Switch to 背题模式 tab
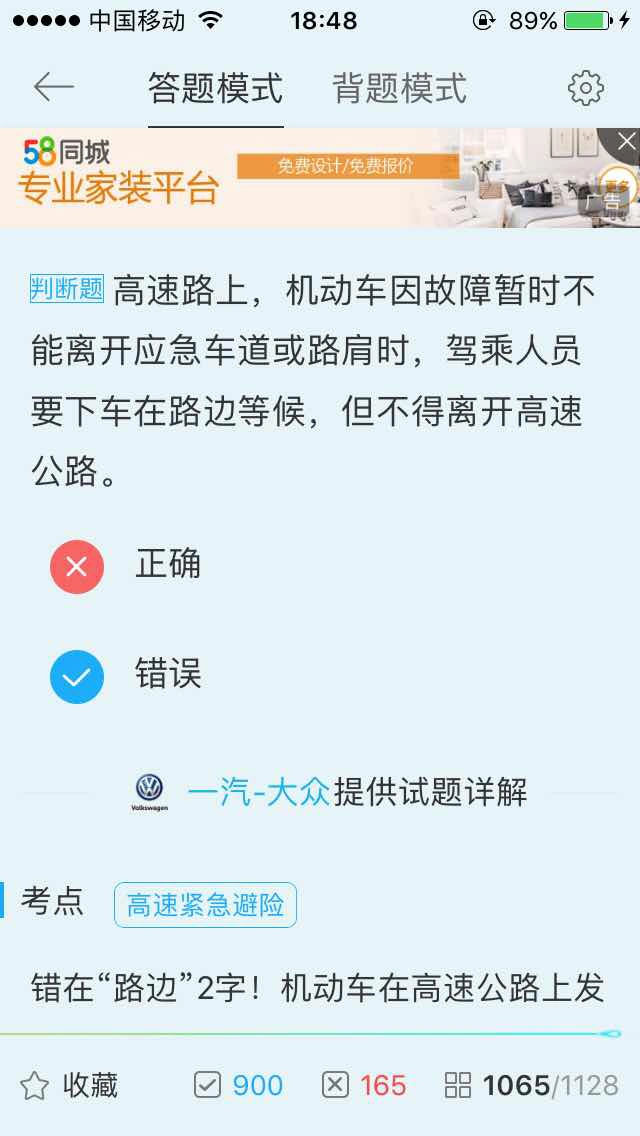Image resolution: width=640 pixels, height=1136 pixels. (399, 88)
